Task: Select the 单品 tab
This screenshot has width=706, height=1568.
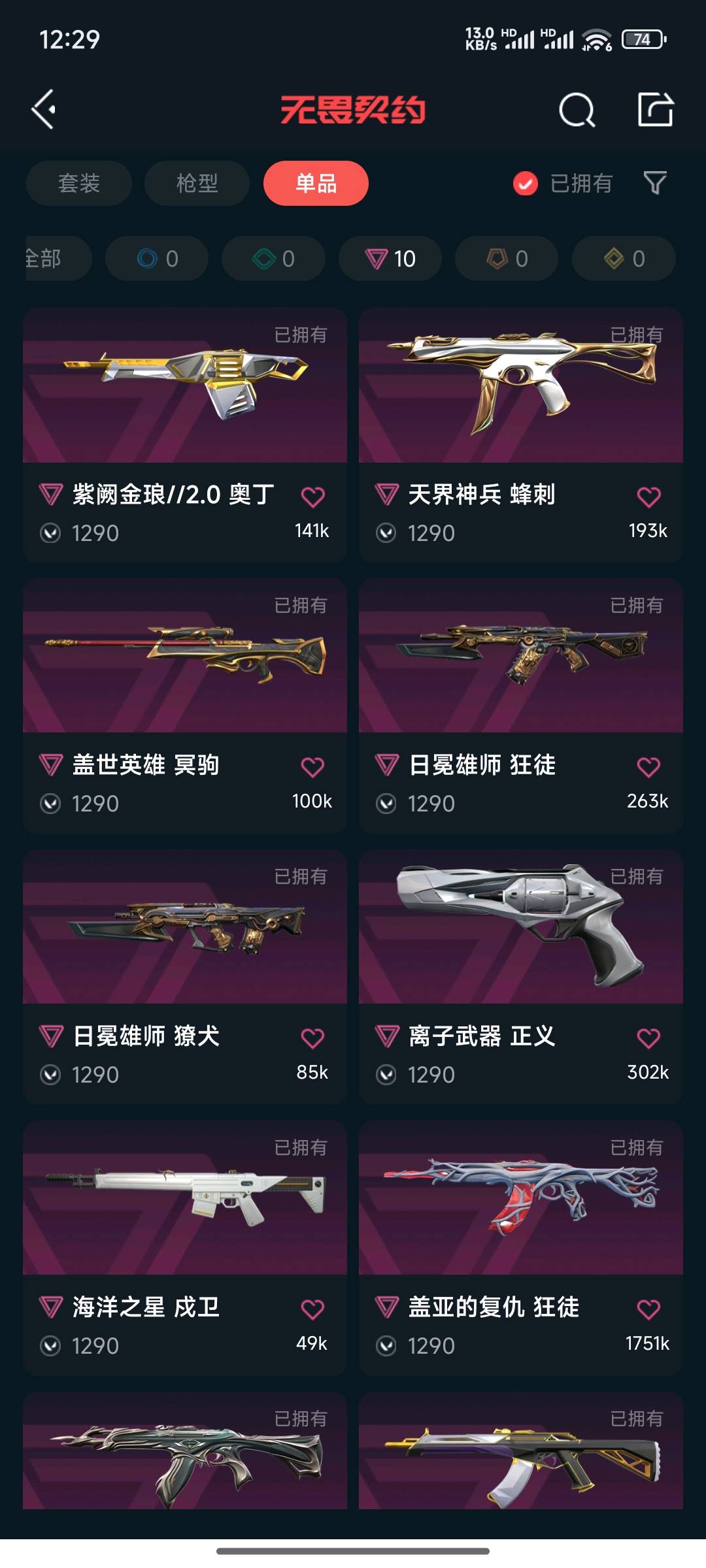Action: coord(316,183)
